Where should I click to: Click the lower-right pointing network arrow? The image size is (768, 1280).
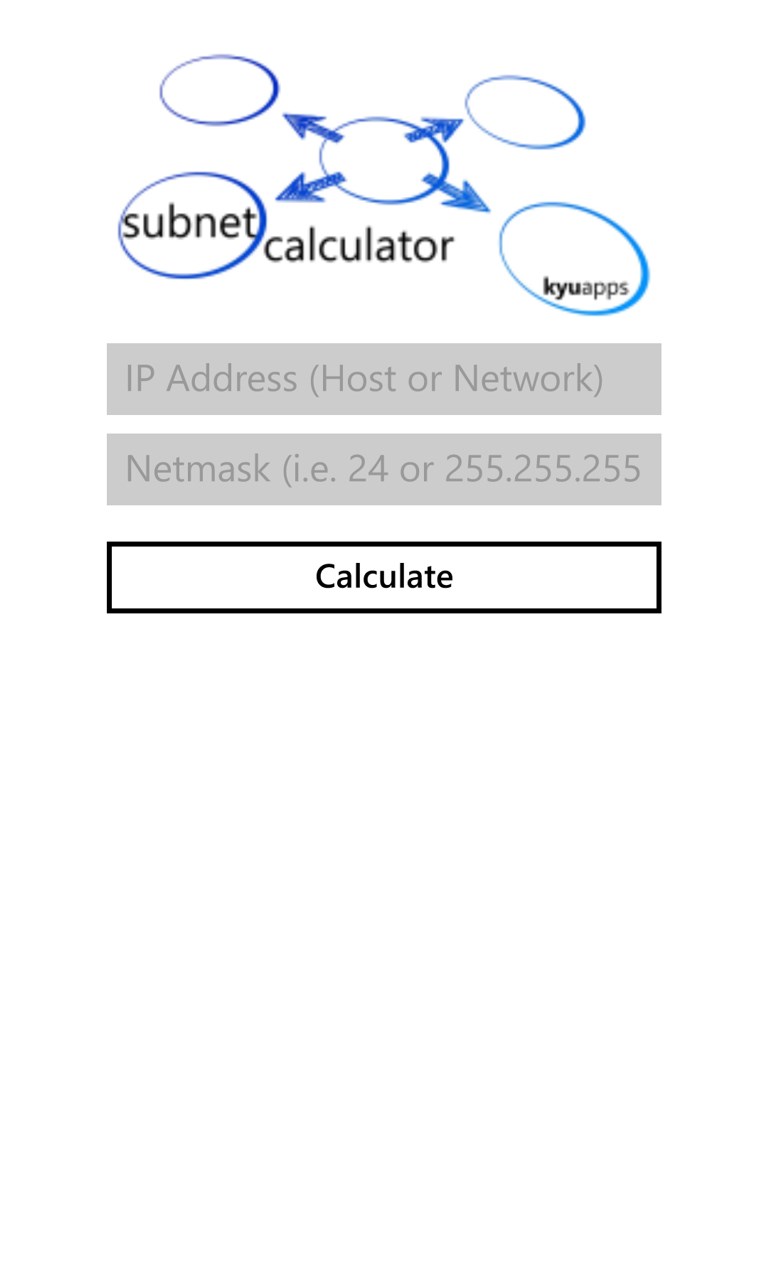[x=467, y=197]
